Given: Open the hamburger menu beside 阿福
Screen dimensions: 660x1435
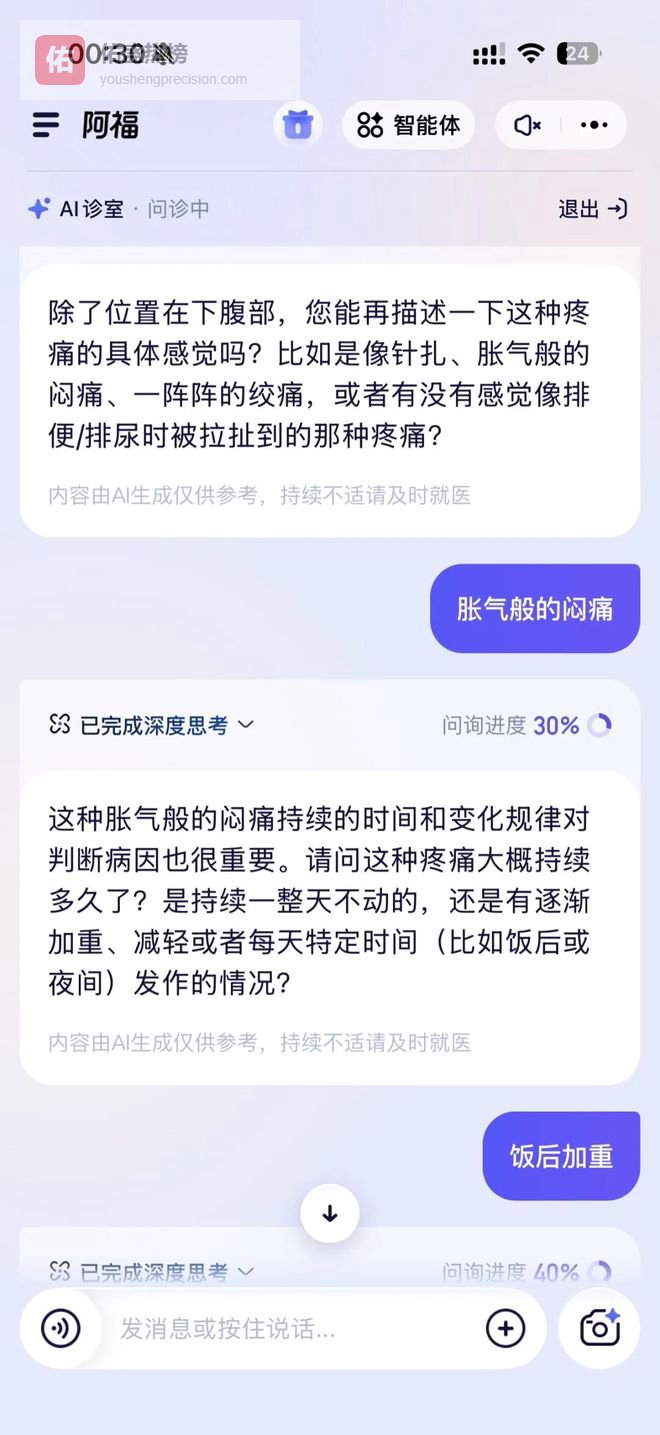Looking at the screenshot, I should (46, 125).
